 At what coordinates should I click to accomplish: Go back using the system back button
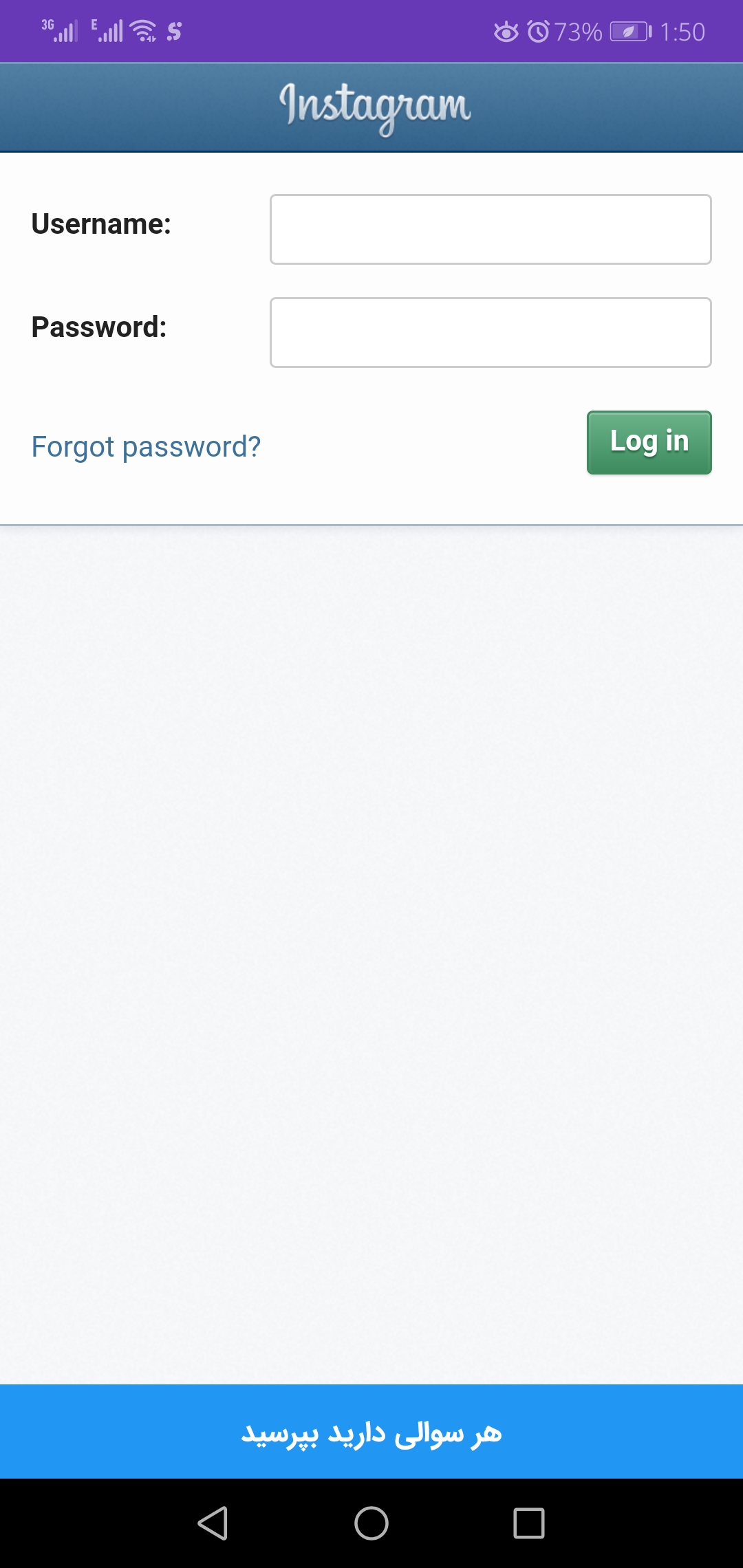[213, 1523]
